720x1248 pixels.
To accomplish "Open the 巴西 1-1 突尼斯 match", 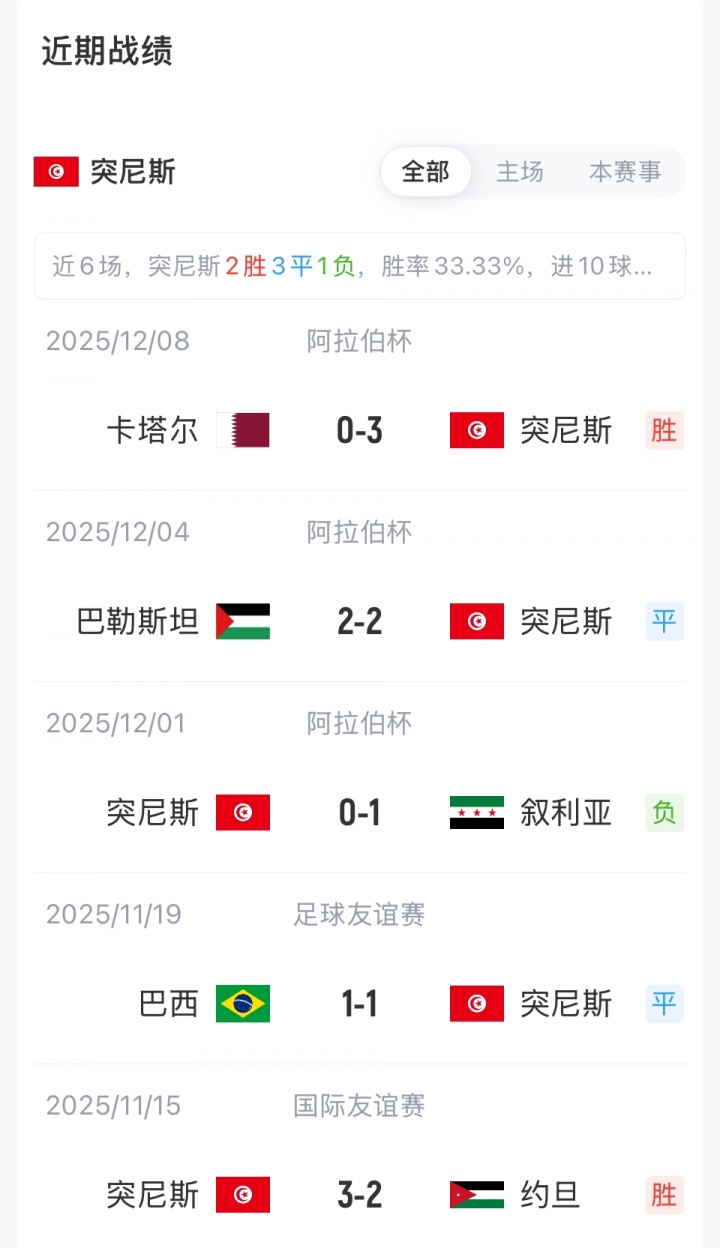I will 360,1003.
